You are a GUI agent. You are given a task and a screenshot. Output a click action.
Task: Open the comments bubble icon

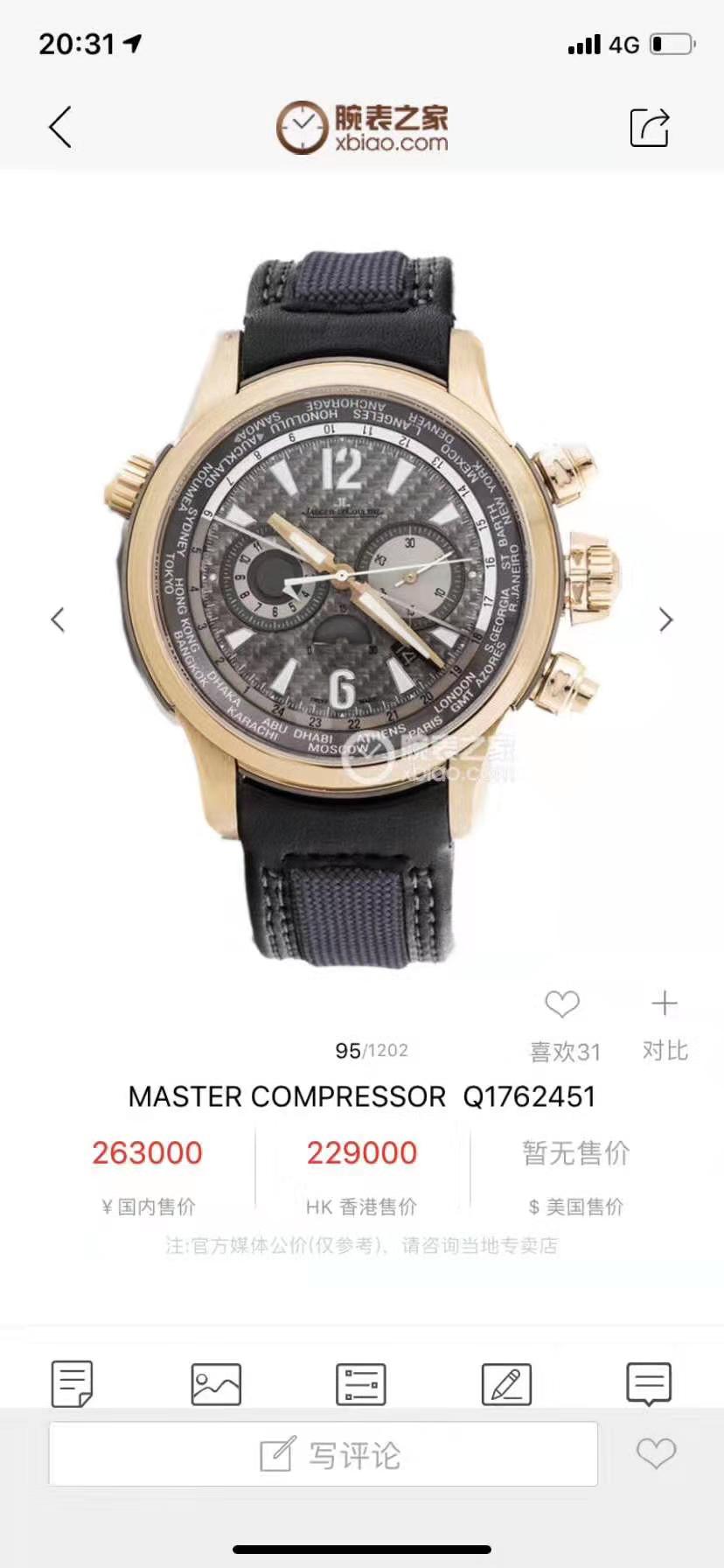click(649, 1383)
